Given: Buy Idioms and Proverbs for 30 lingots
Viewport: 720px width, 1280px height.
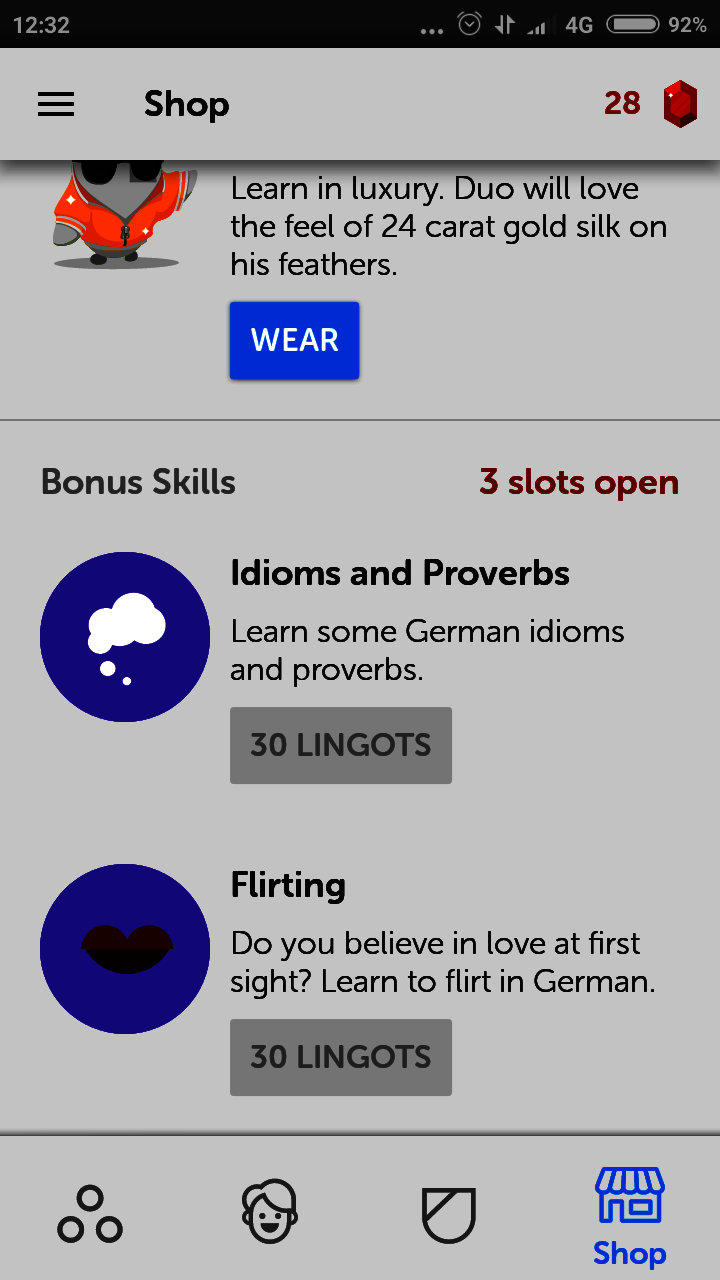Looking at the screenshot, I should (340, 745).
